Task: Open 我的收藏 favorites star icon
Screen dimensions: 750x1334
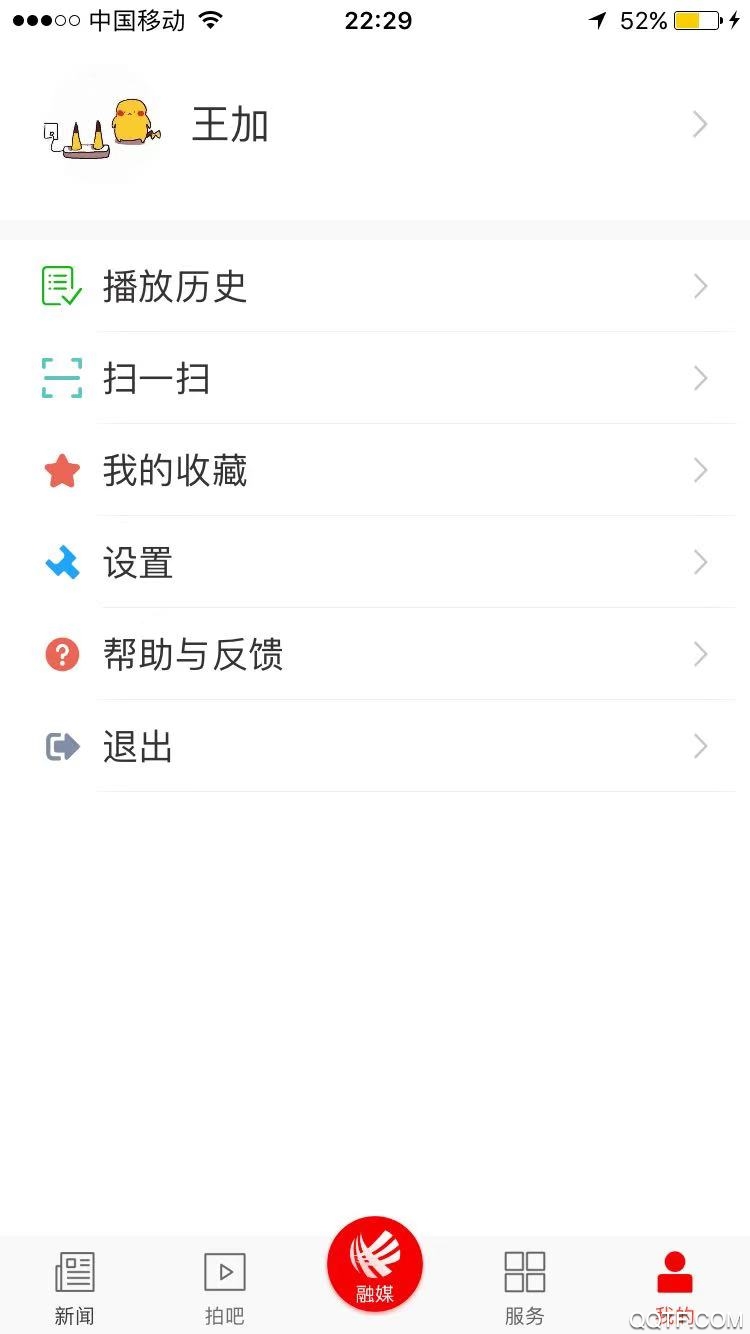Action: point(60,471)
